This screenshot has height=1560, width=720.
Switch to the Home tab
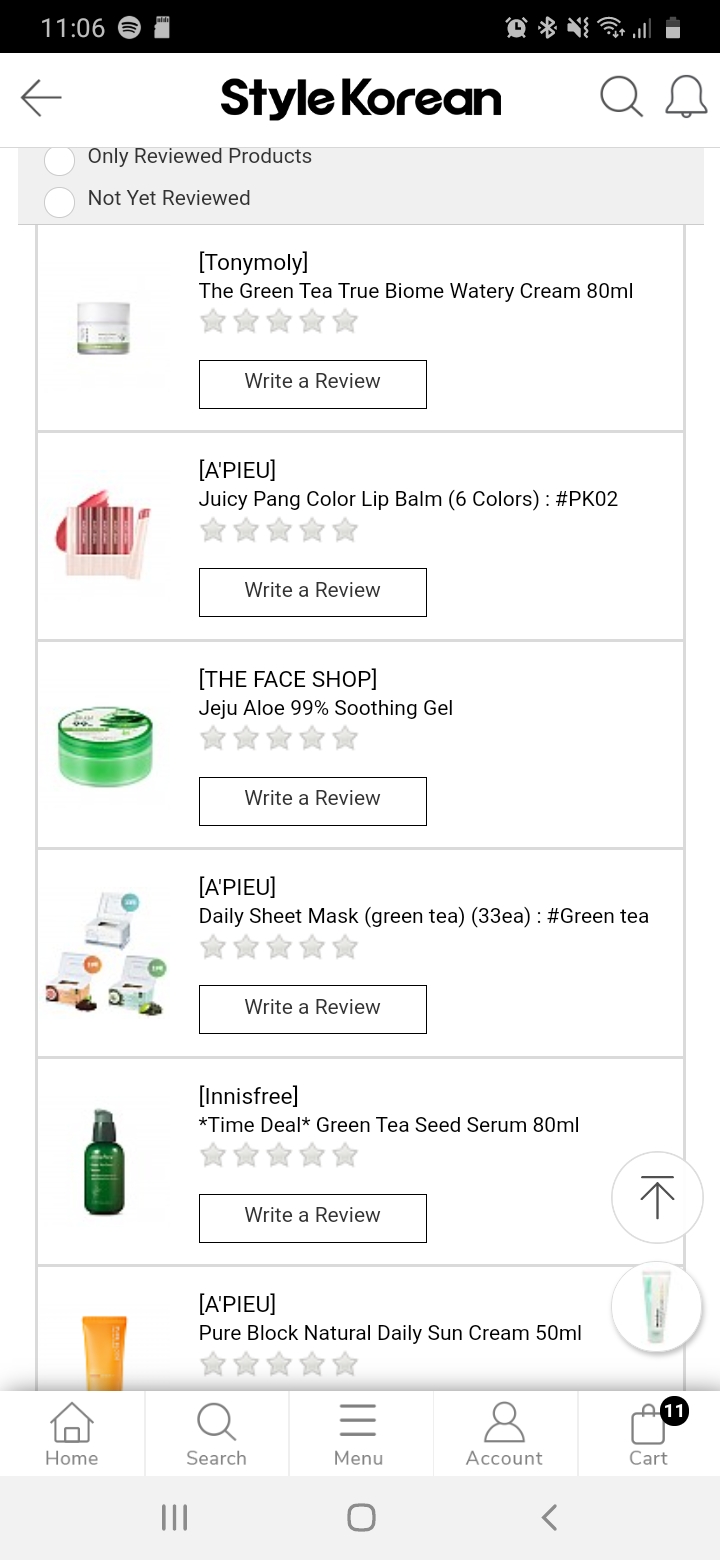click(72, 1434)
